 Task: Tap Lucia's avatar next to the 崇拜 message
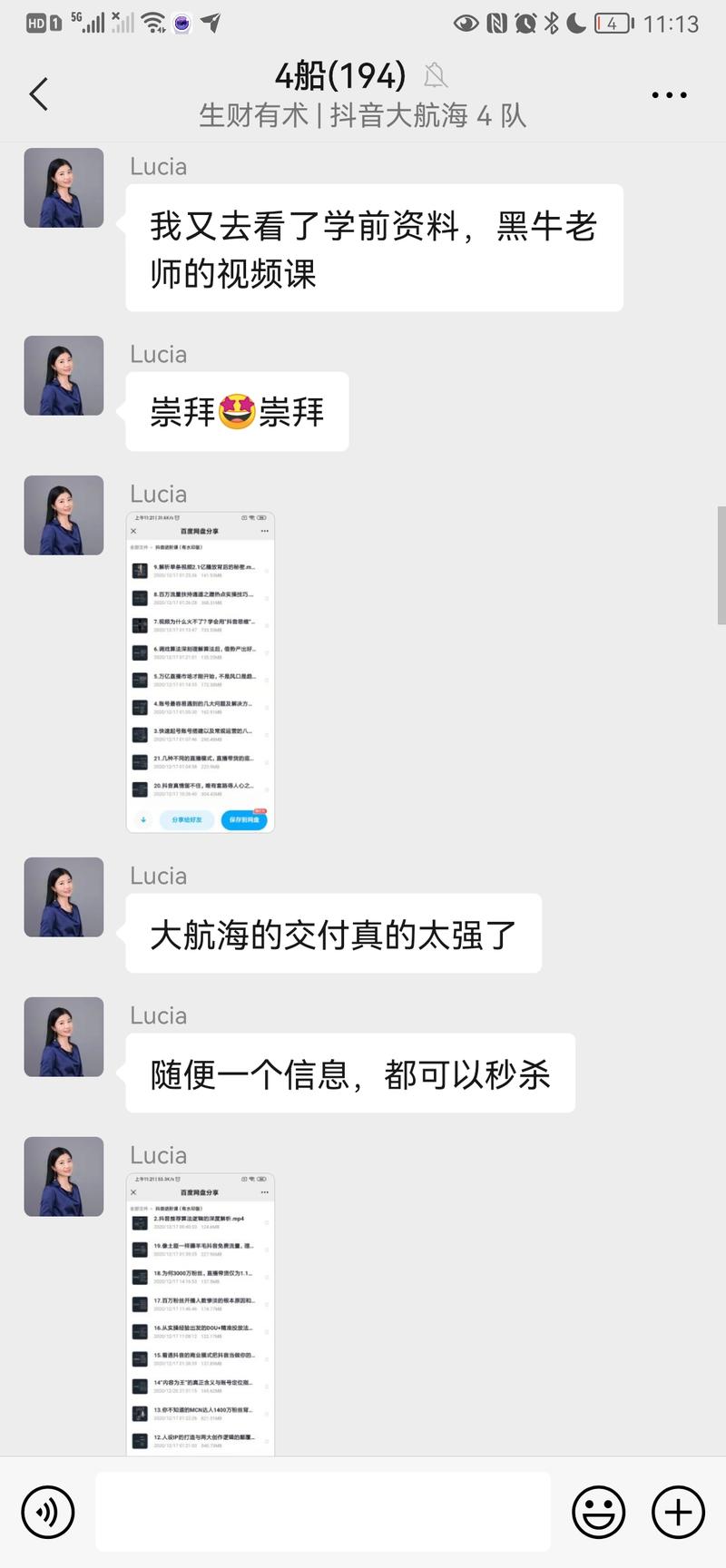coord(64,376)
